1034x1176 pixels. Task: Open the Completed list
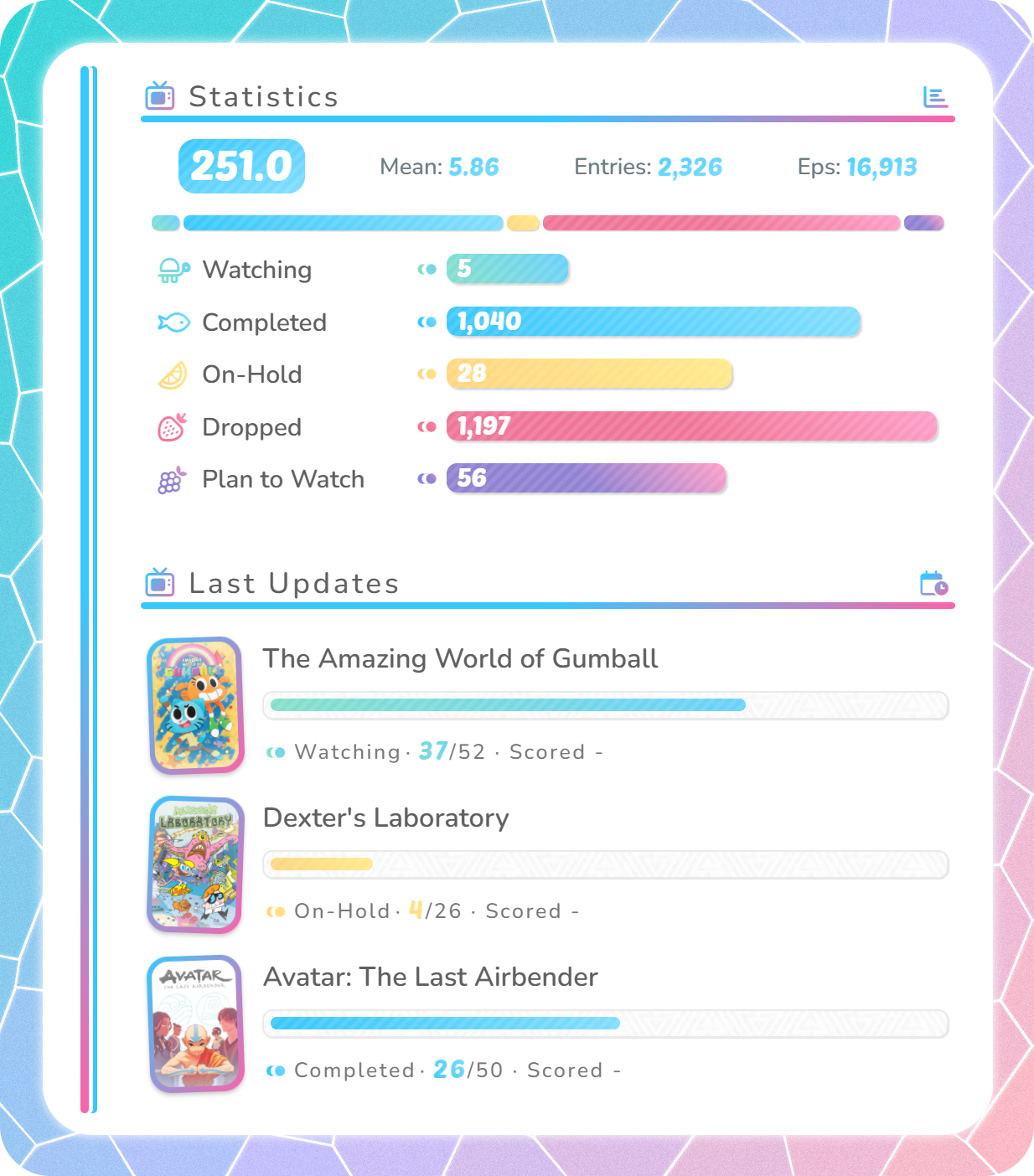click(264, 322)
